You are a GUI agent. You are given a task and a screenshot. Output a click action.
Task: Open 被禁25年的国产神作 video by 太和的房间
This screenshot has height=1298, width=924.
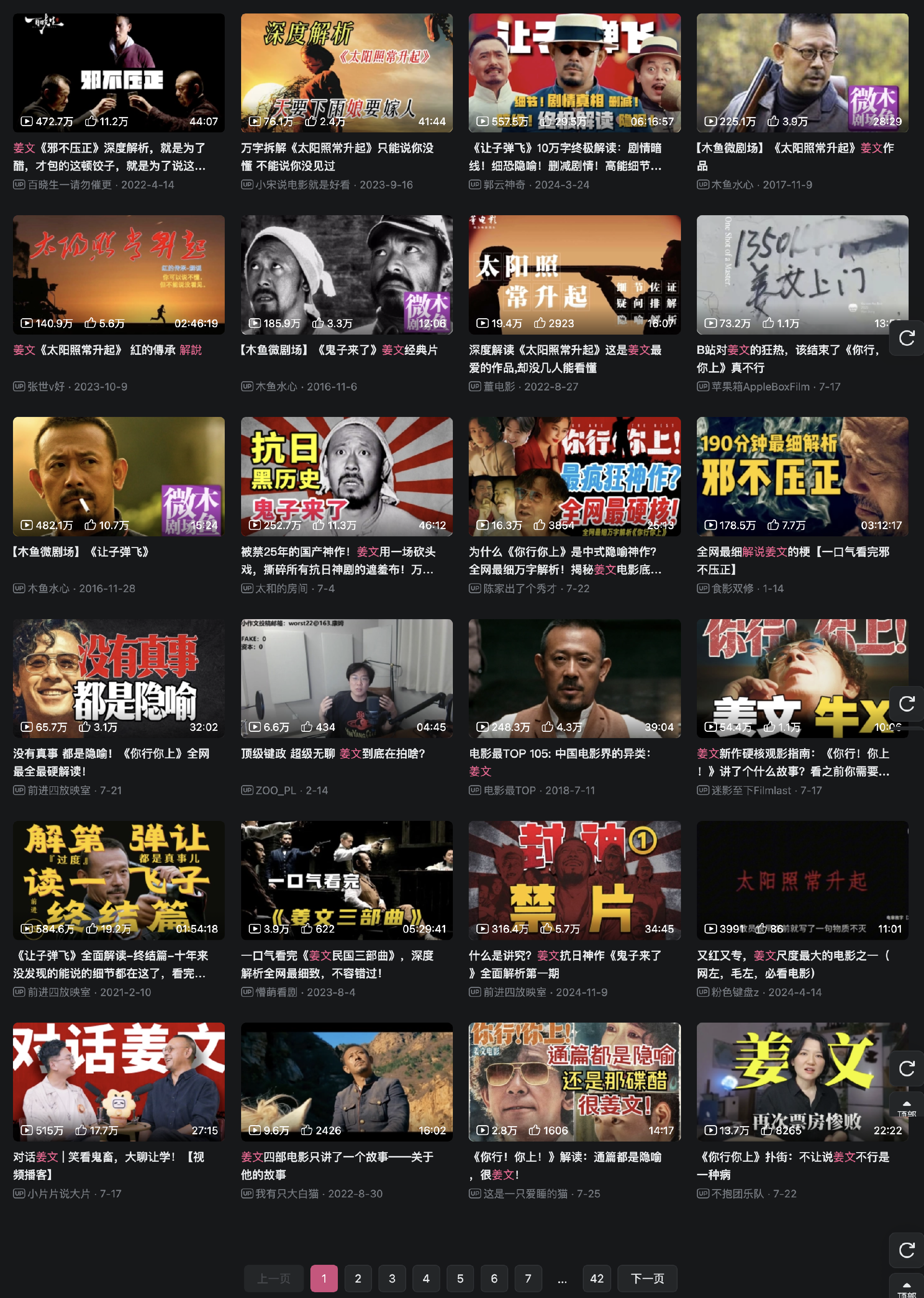(x=346, y=476)
